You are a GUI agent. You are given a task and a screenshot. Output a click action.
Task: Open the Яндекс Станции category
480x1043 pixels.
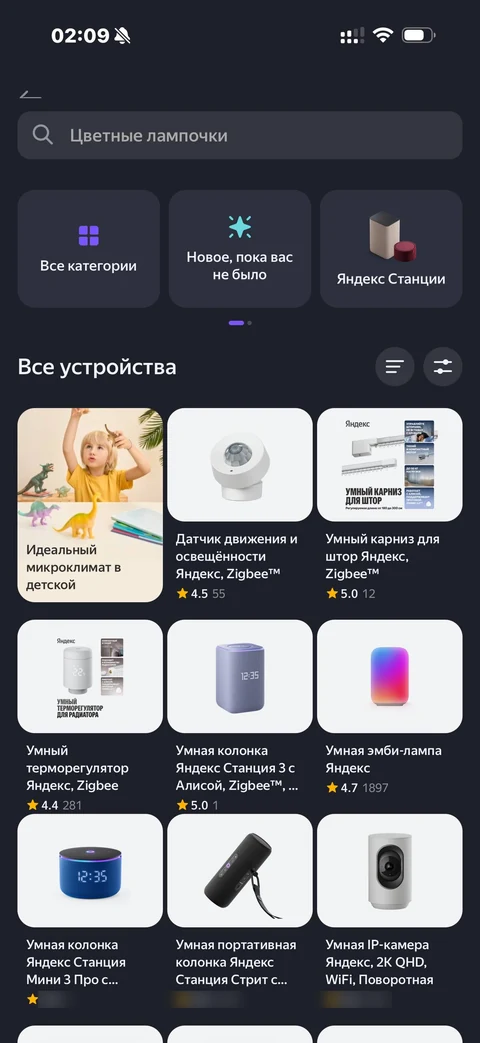(x=391, y=249)
